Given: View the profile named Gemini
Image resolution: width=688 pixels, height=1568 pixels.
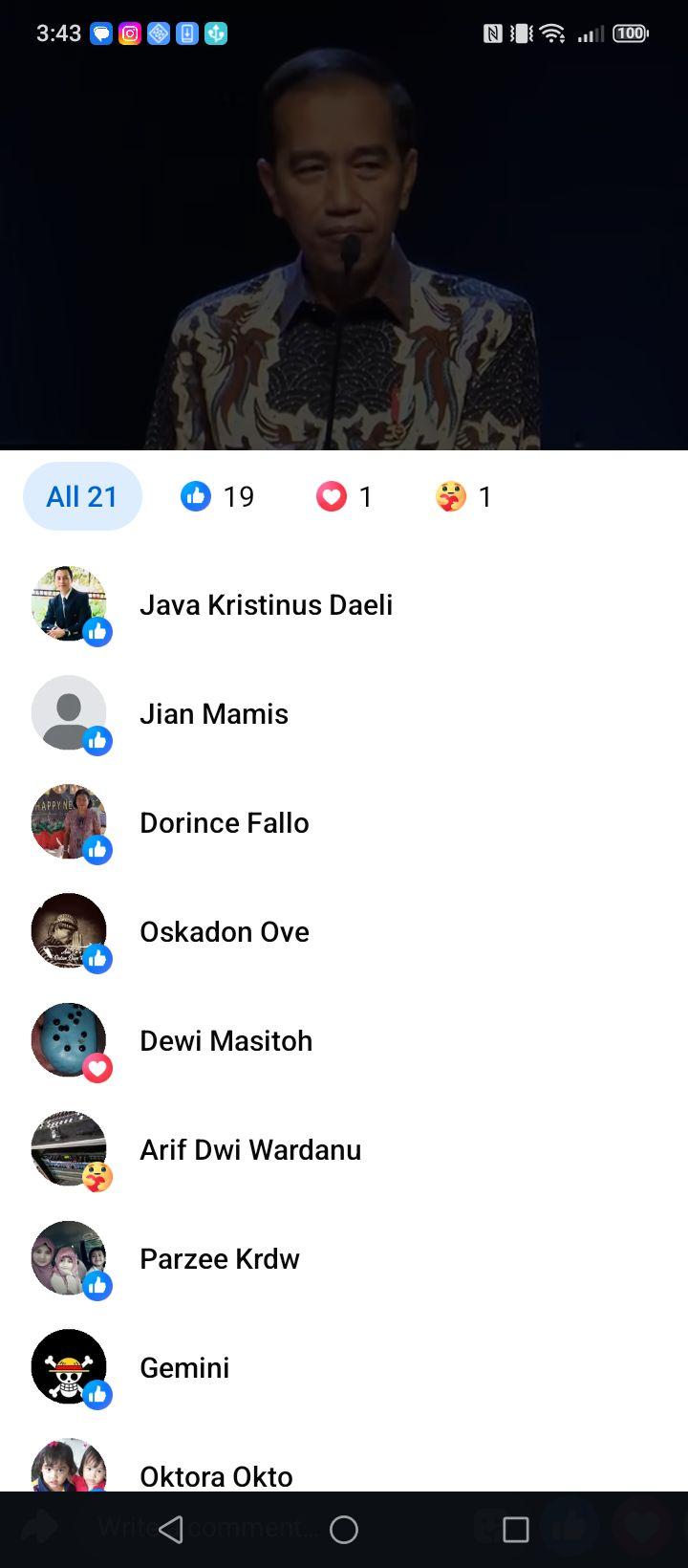Looking at the screenshot, I should (x=344, y=1367).
